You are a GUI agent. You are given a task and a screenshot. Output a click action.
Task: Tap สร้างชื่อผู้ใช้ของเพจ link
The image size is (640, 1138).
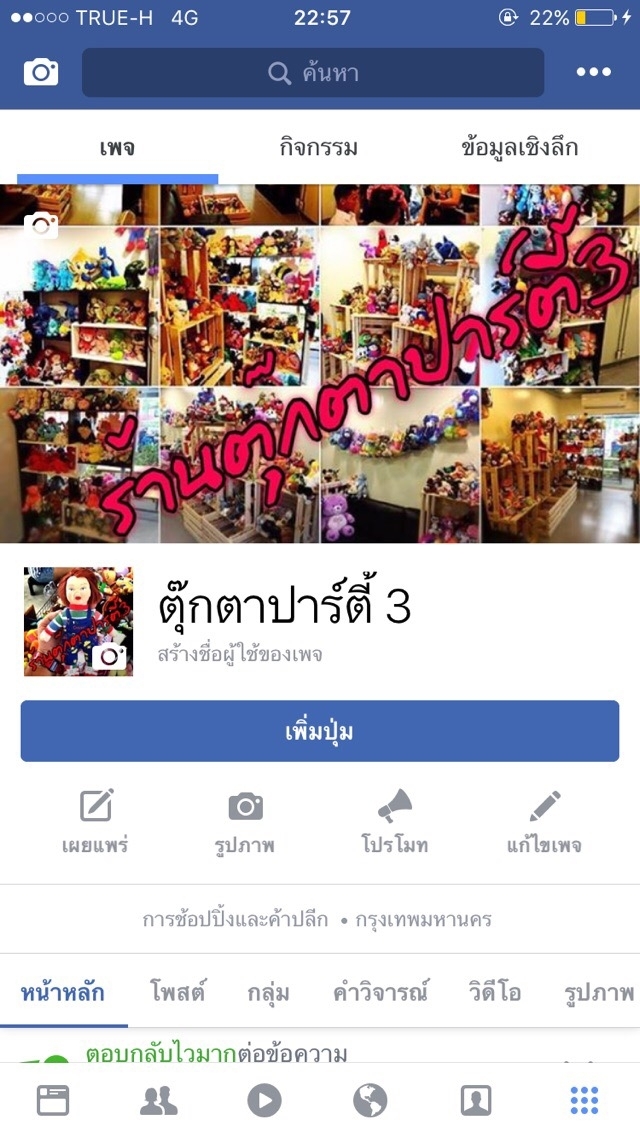[239, 655]
